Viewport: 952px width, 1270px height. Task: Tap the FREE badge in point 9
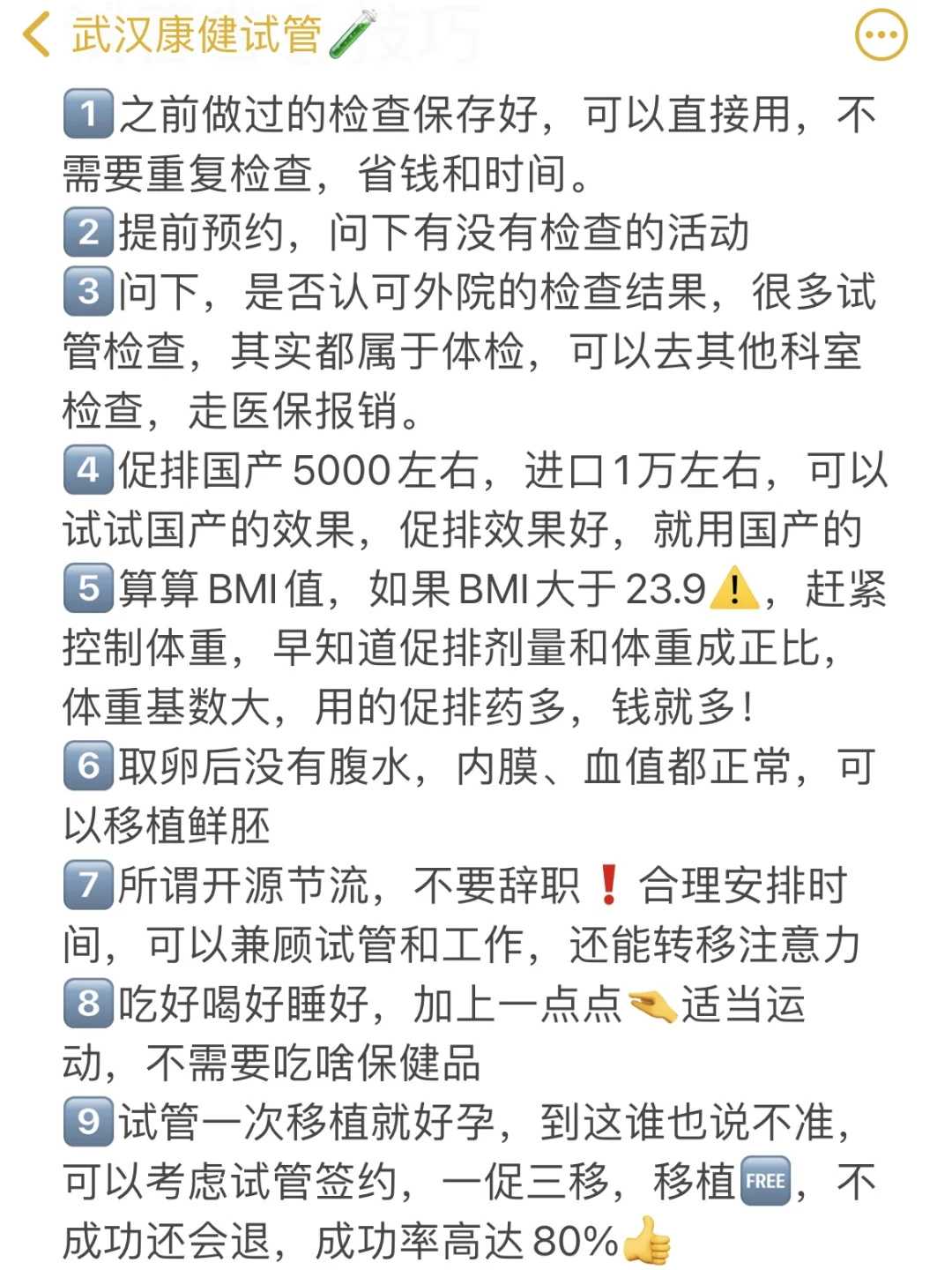766,1179
